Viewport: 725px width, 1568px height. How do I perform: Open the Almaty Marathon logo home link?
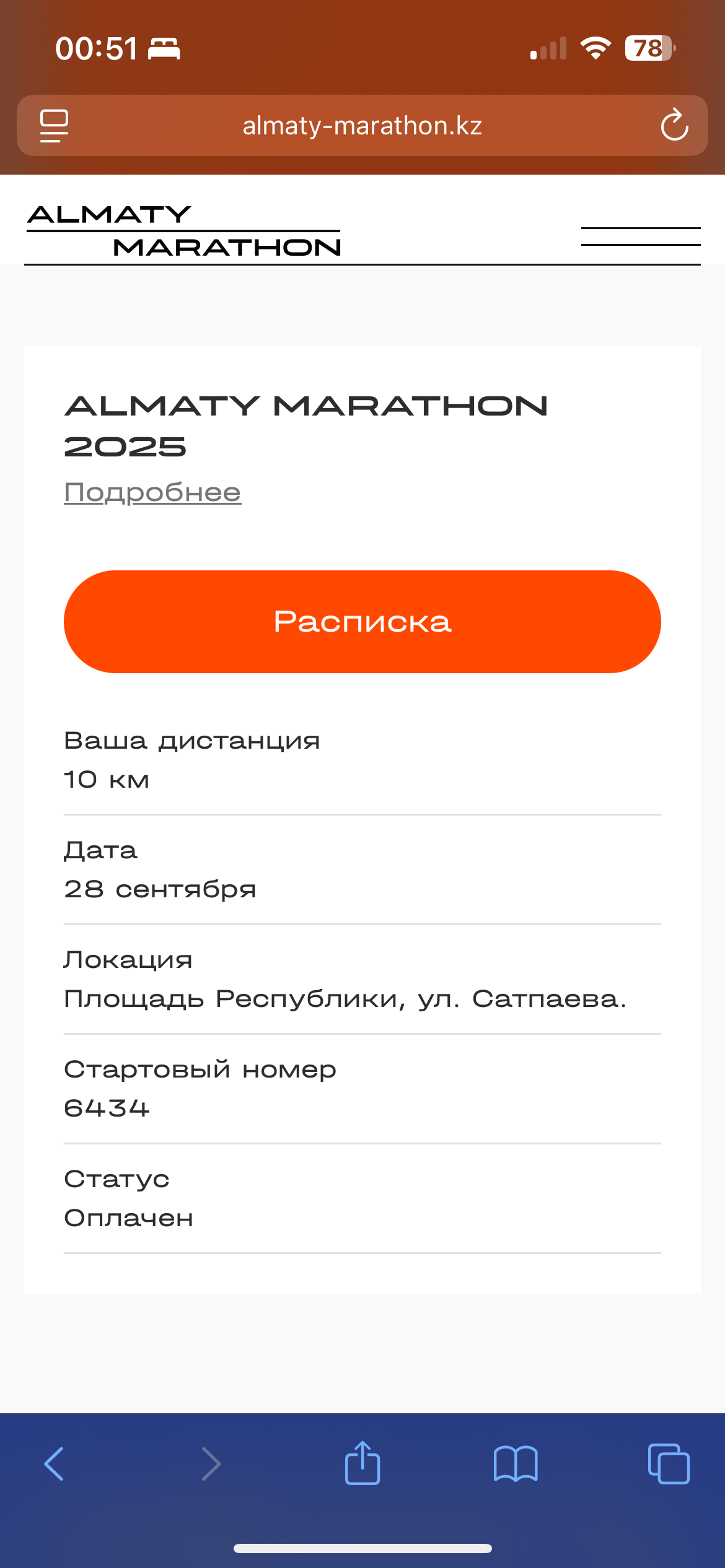click(183, 231)
